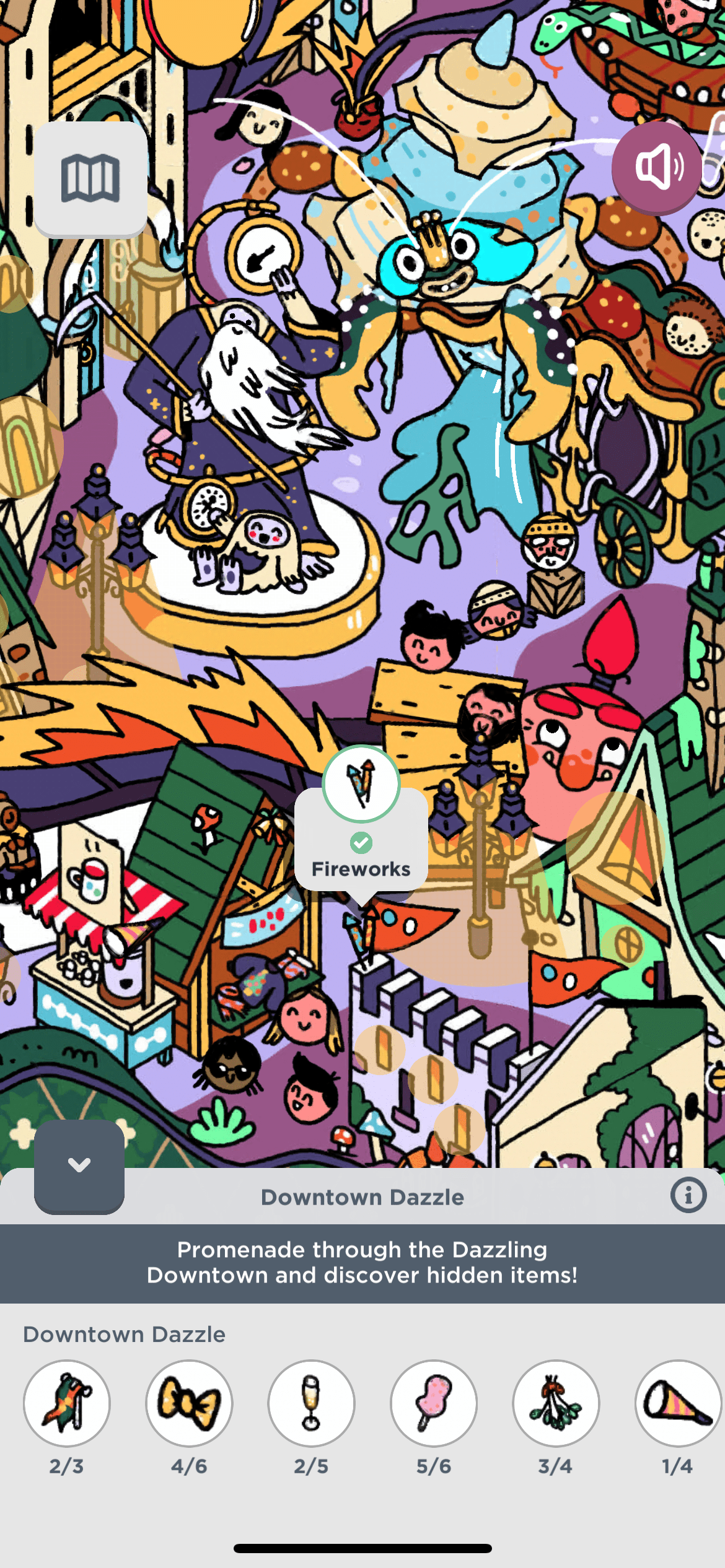The height and width of the screenshot is (1568, 725).
Task: Open the map view
Action: pos(90,178)
